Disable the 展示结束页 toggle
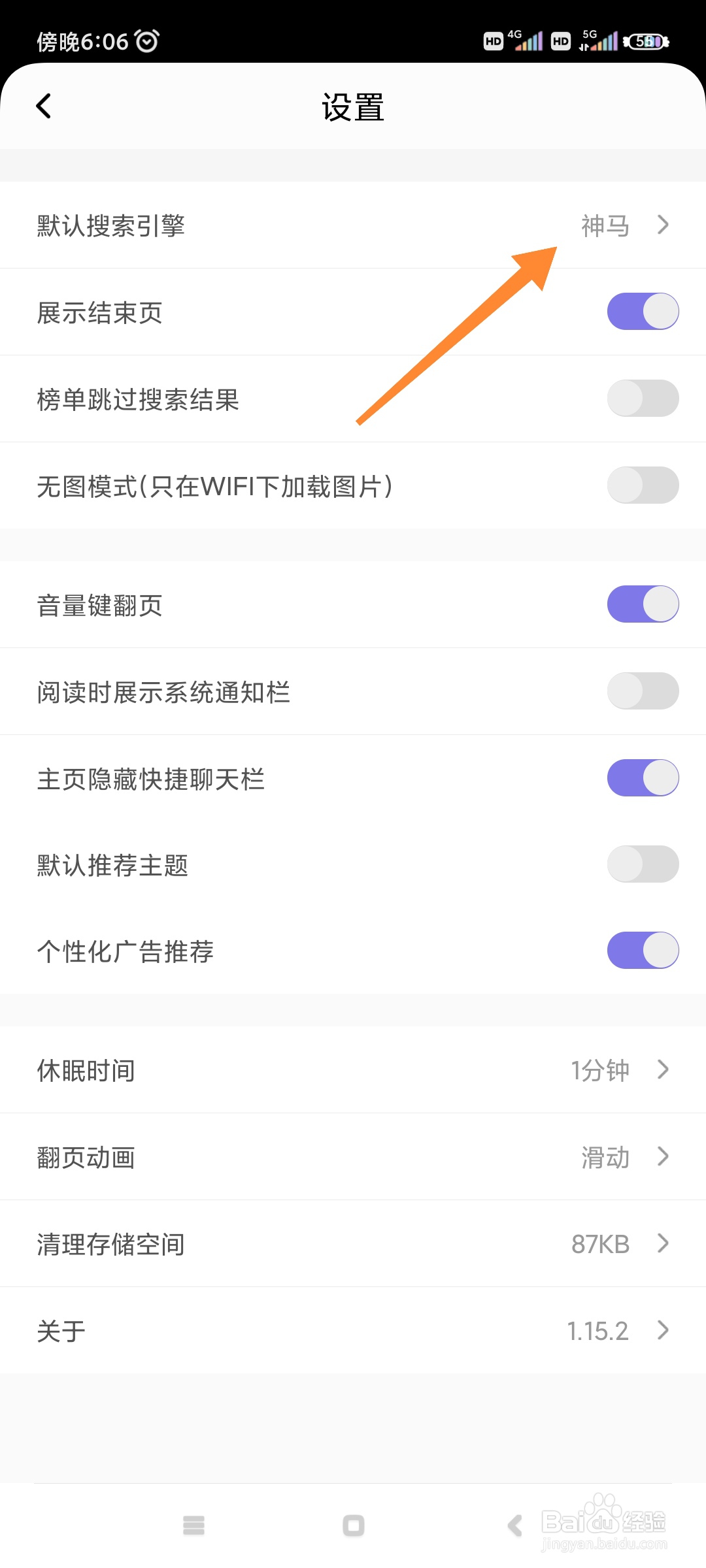 (643, 311)
